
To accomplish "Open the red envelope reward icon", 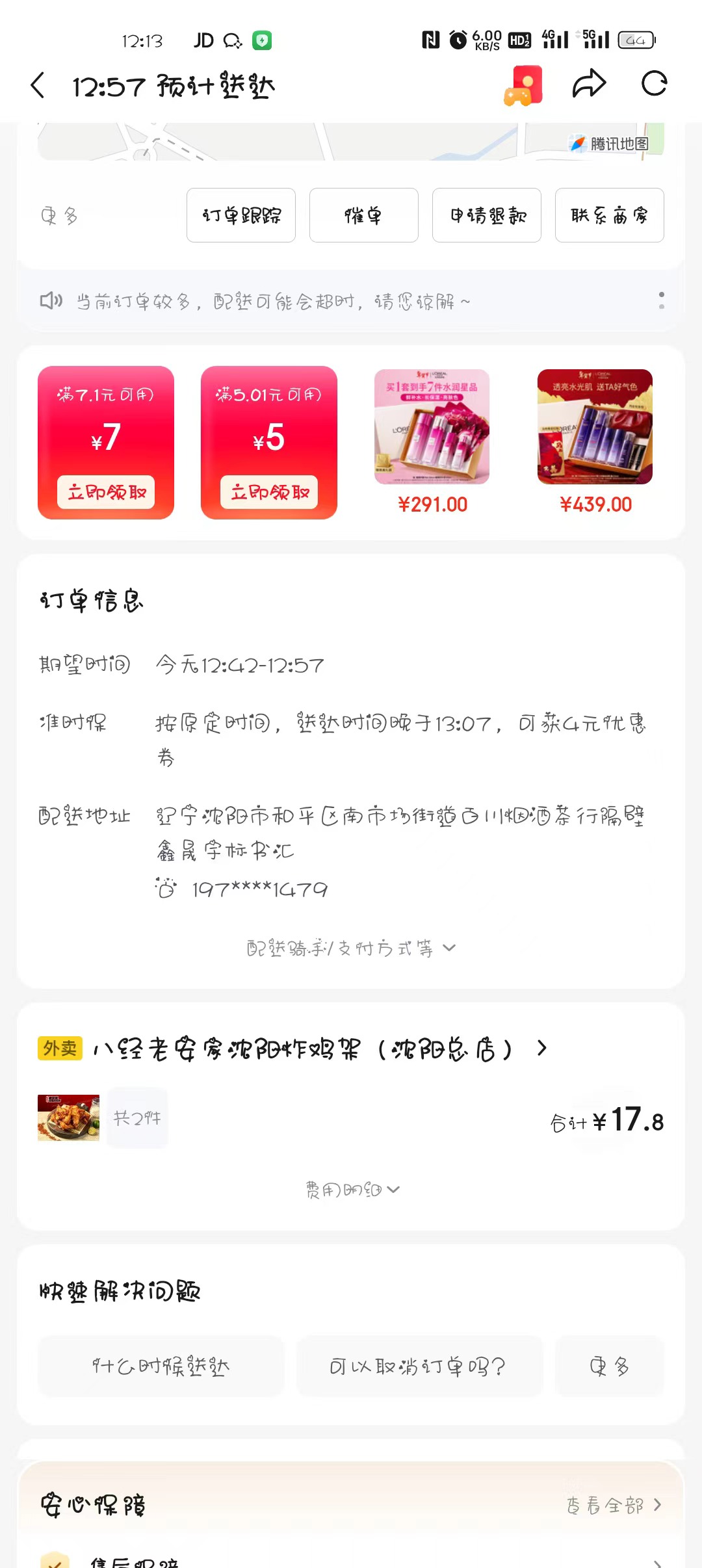I will click(x=524, y=86).
